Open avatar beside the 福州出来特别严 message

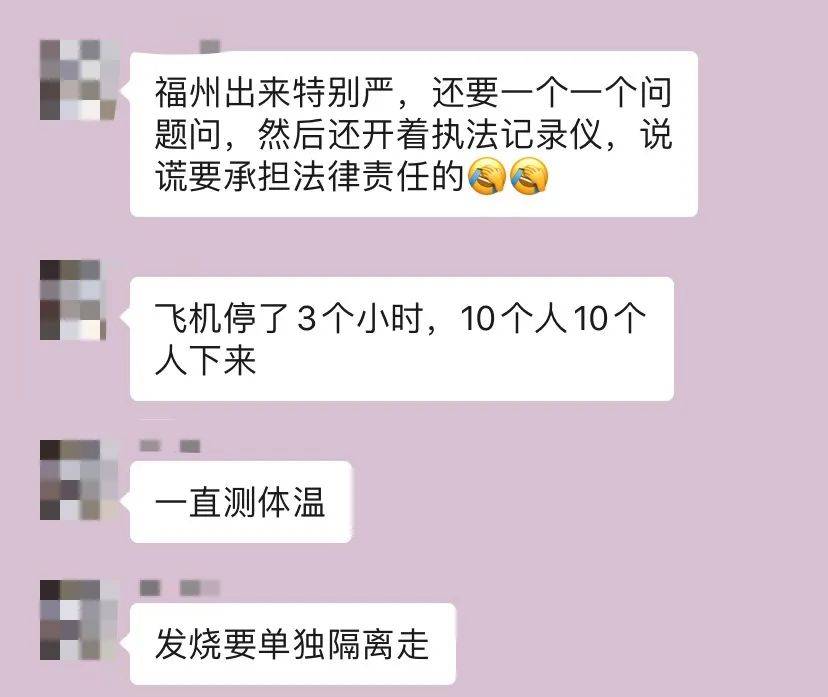click(71, 80)
